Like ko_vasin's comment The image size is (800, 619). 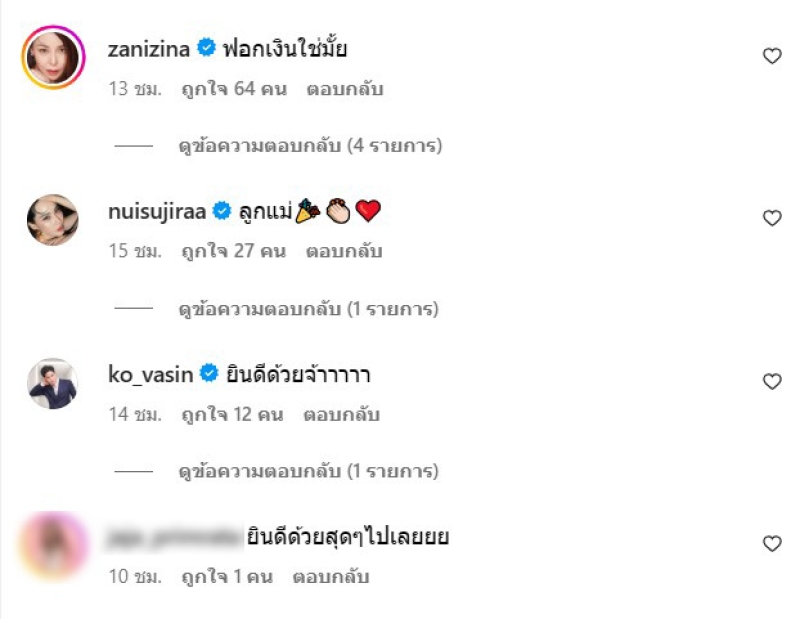coord(772,382)
